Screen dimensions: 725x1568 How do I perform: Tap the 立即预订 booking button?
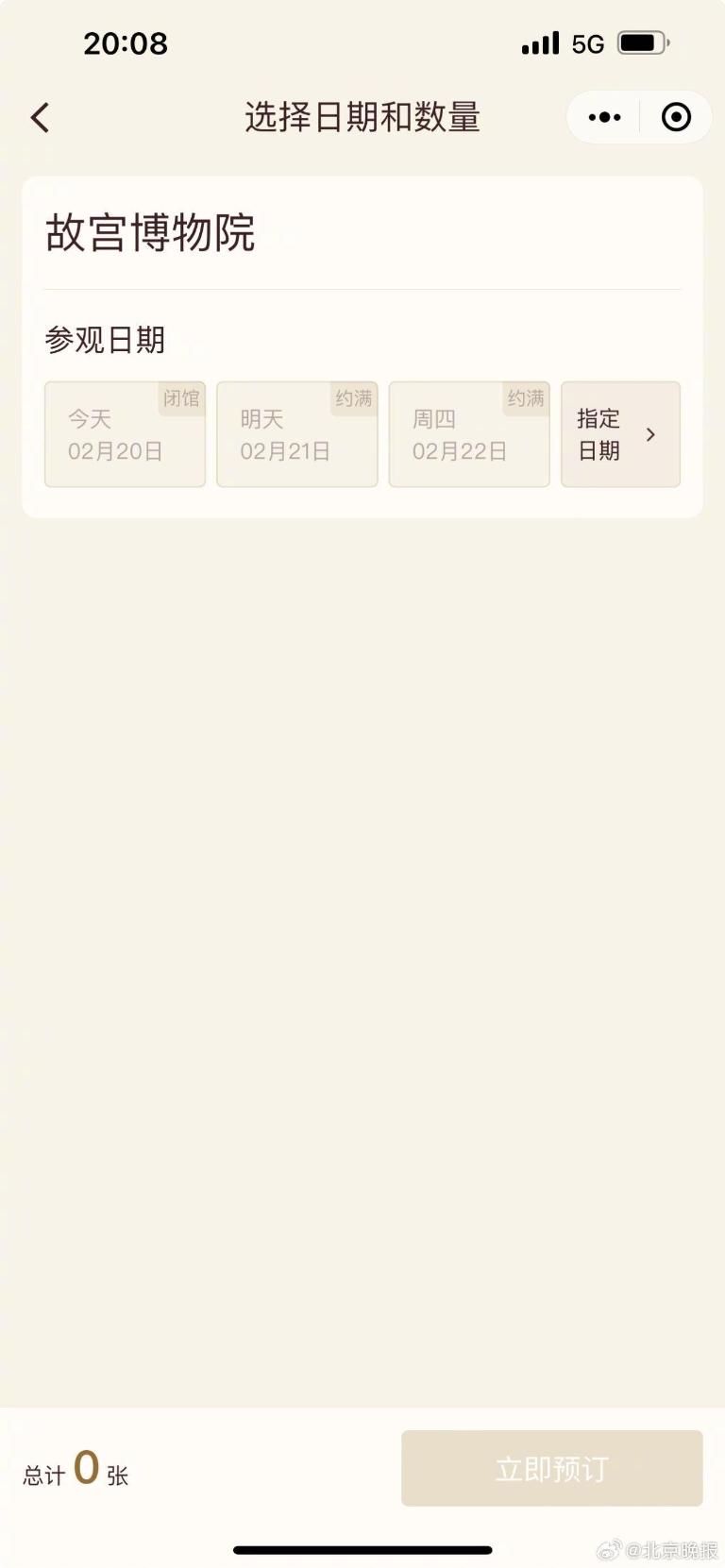(x=551, y=1468)
